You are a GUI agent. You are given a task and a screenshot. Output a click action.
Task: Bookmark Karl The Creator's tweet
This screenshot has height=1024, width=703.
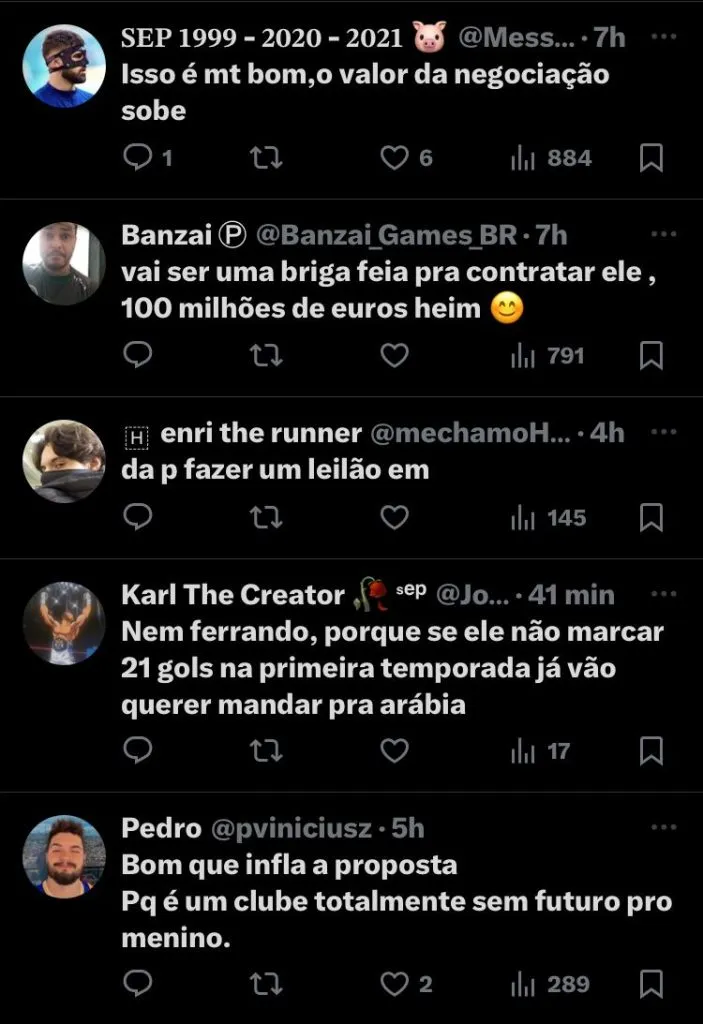[x=651, y=750]
